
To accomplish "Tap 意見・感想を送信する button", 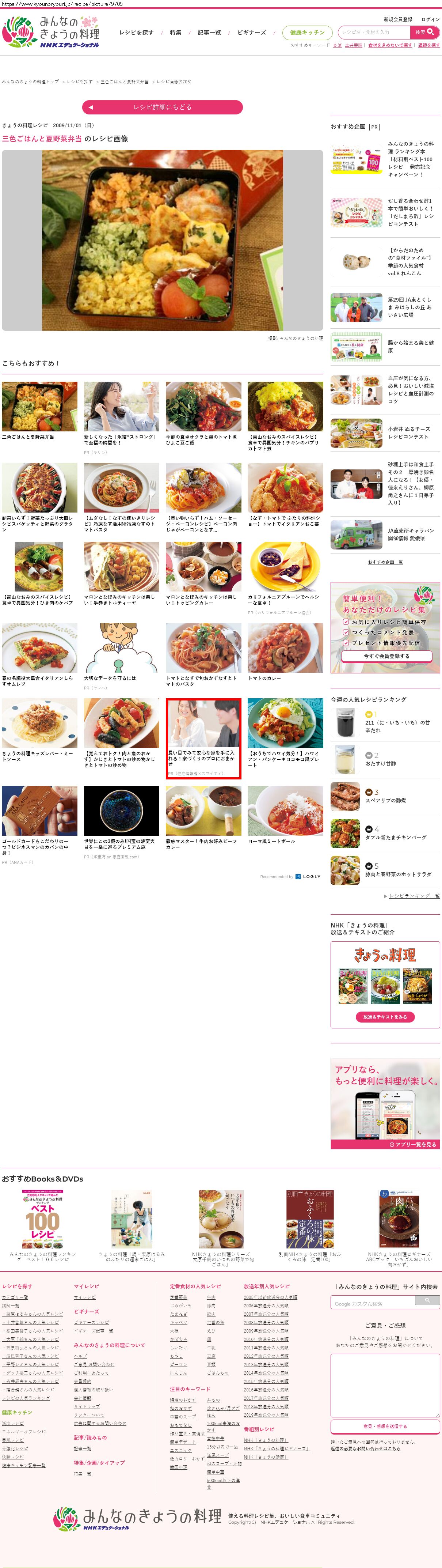I will [385, 1426].
